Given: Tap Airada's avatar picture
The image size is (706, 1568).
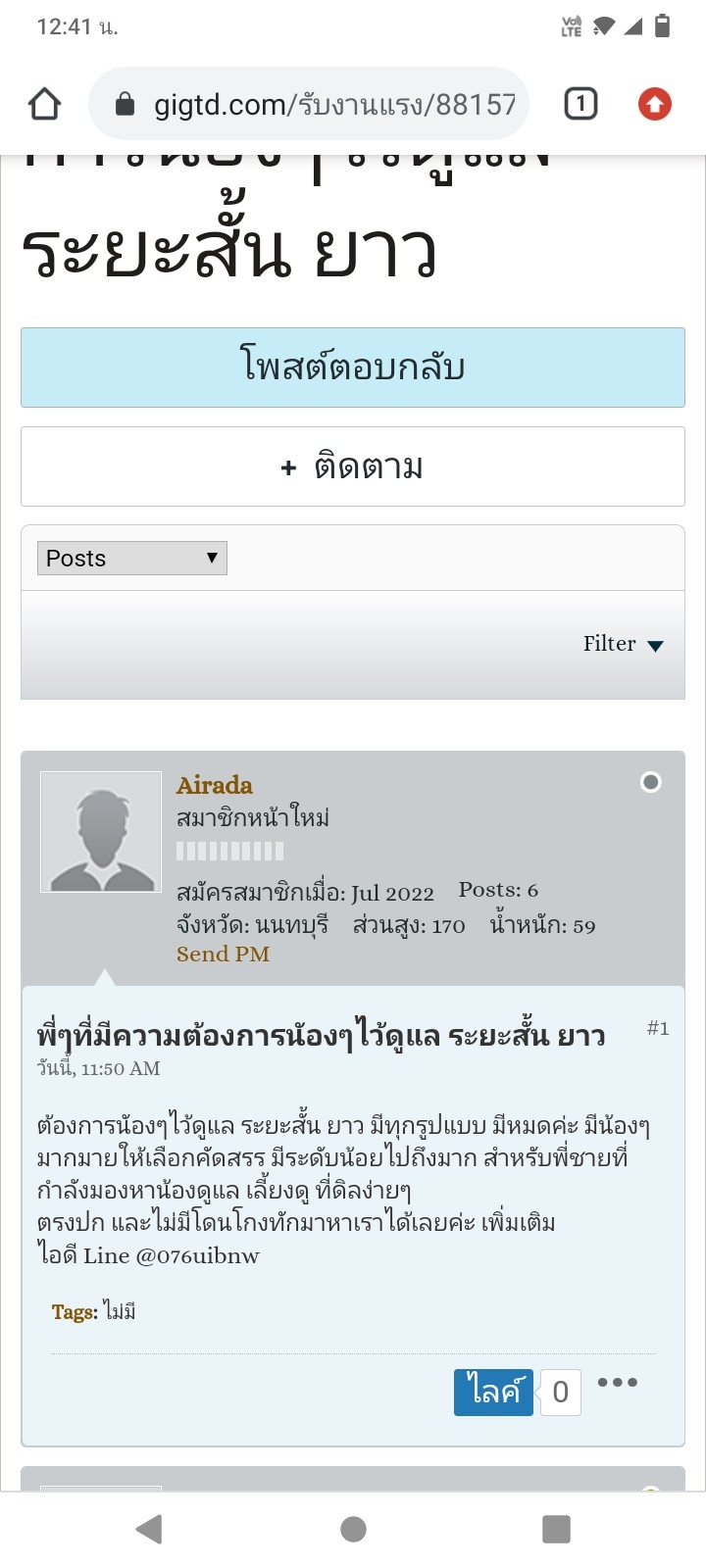Looking at the screenshot, I should 101,832.
